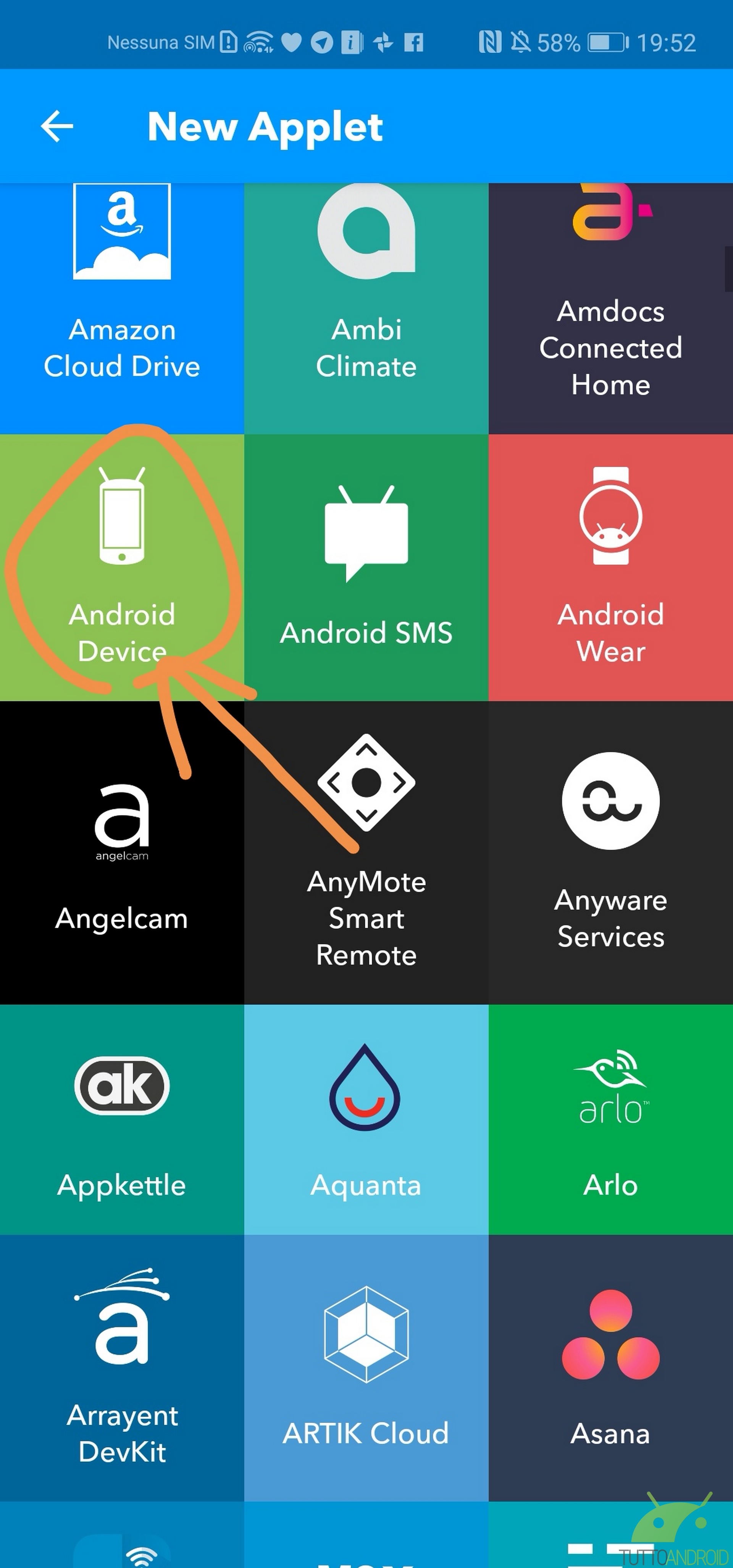Screen dimensions: 733x1568
Task: Choose the Anyware Services tile
Action: coord(610,852)
